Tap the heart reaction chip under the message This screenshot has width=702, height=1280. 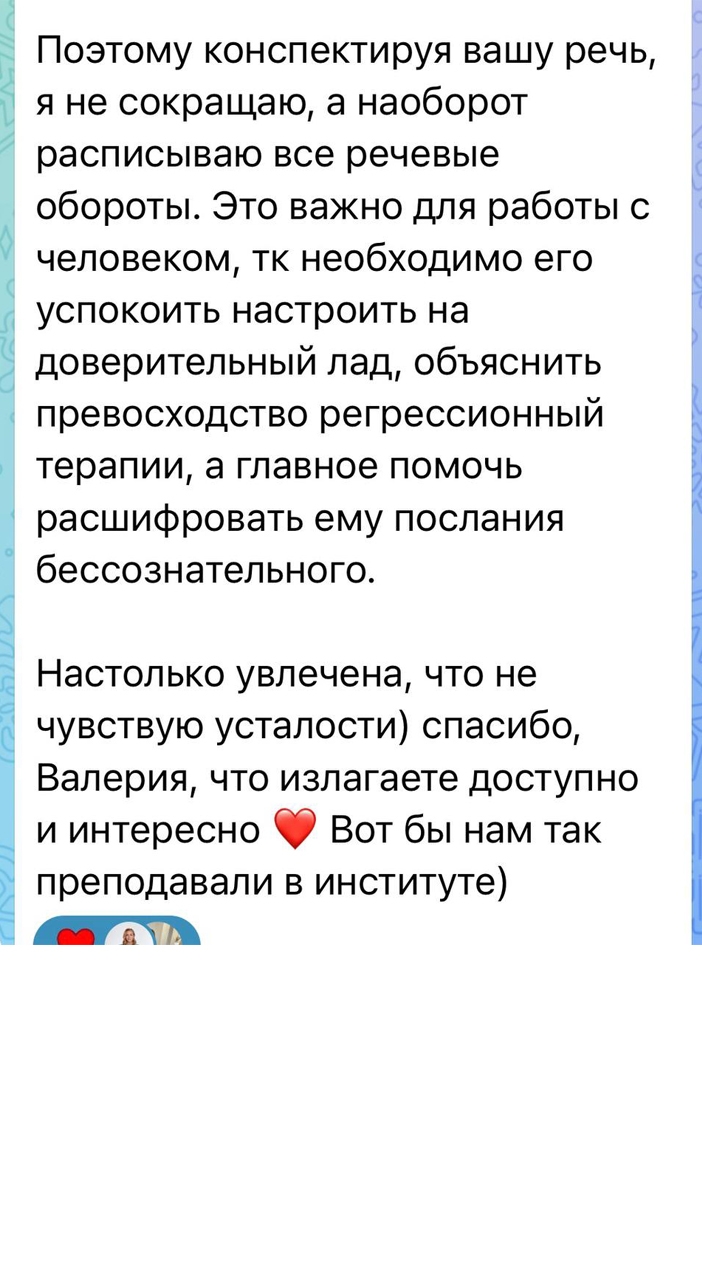tap(78, 936)
